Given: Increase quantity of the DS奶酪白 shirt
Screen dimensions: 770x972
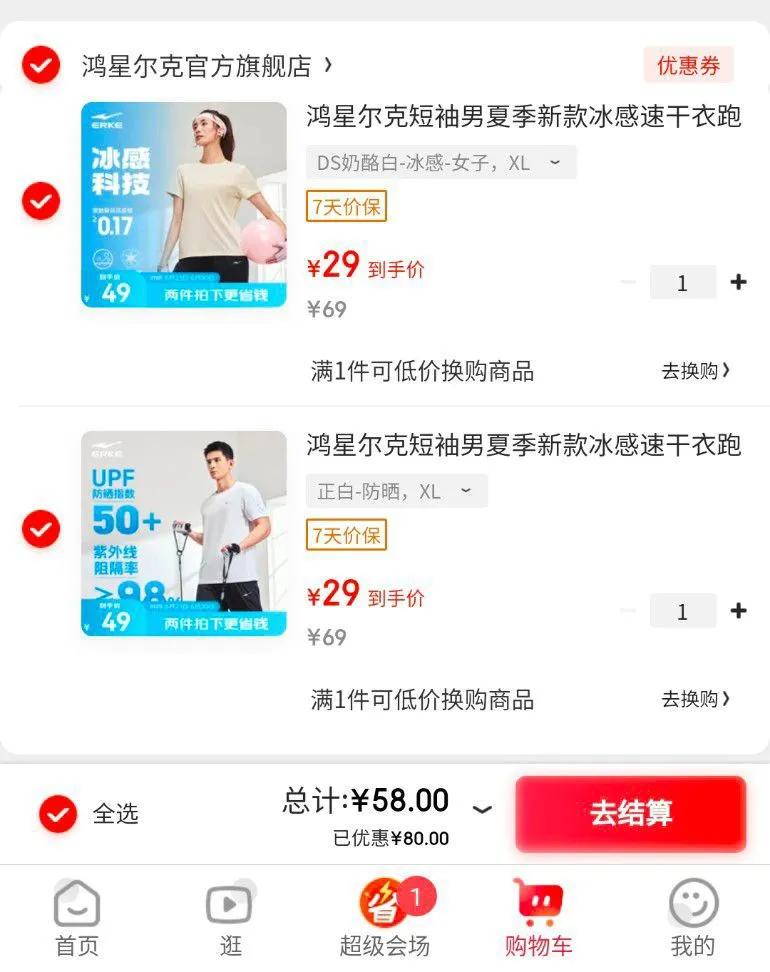Looking at the screenshot, I should point(738,282).
